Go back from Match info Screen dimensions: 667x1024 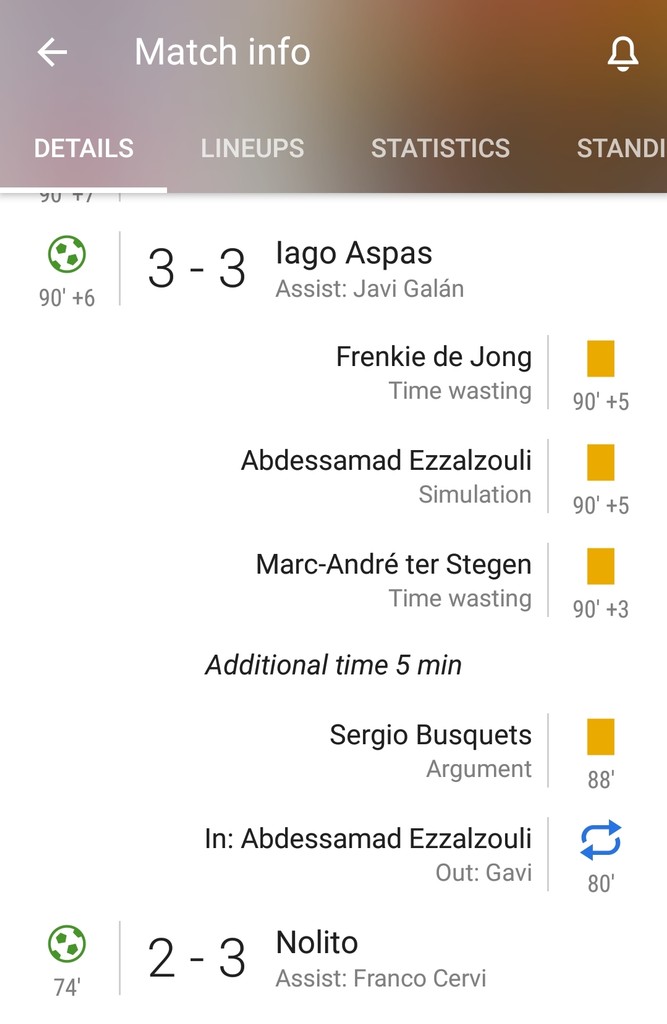tap(52, 53)
